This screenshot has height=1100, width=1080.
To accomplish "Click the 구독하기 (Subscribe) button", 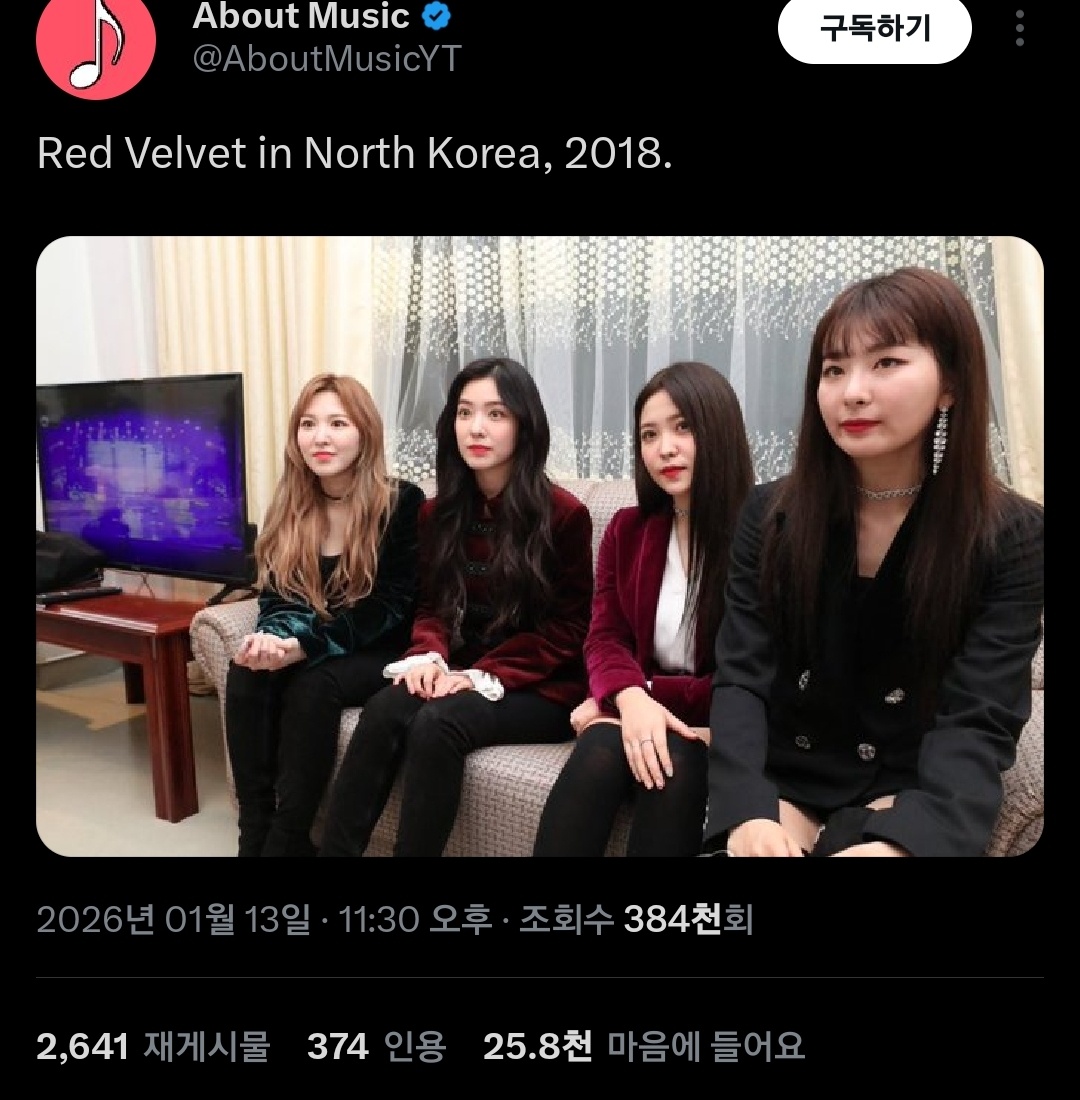I will 874,30.
